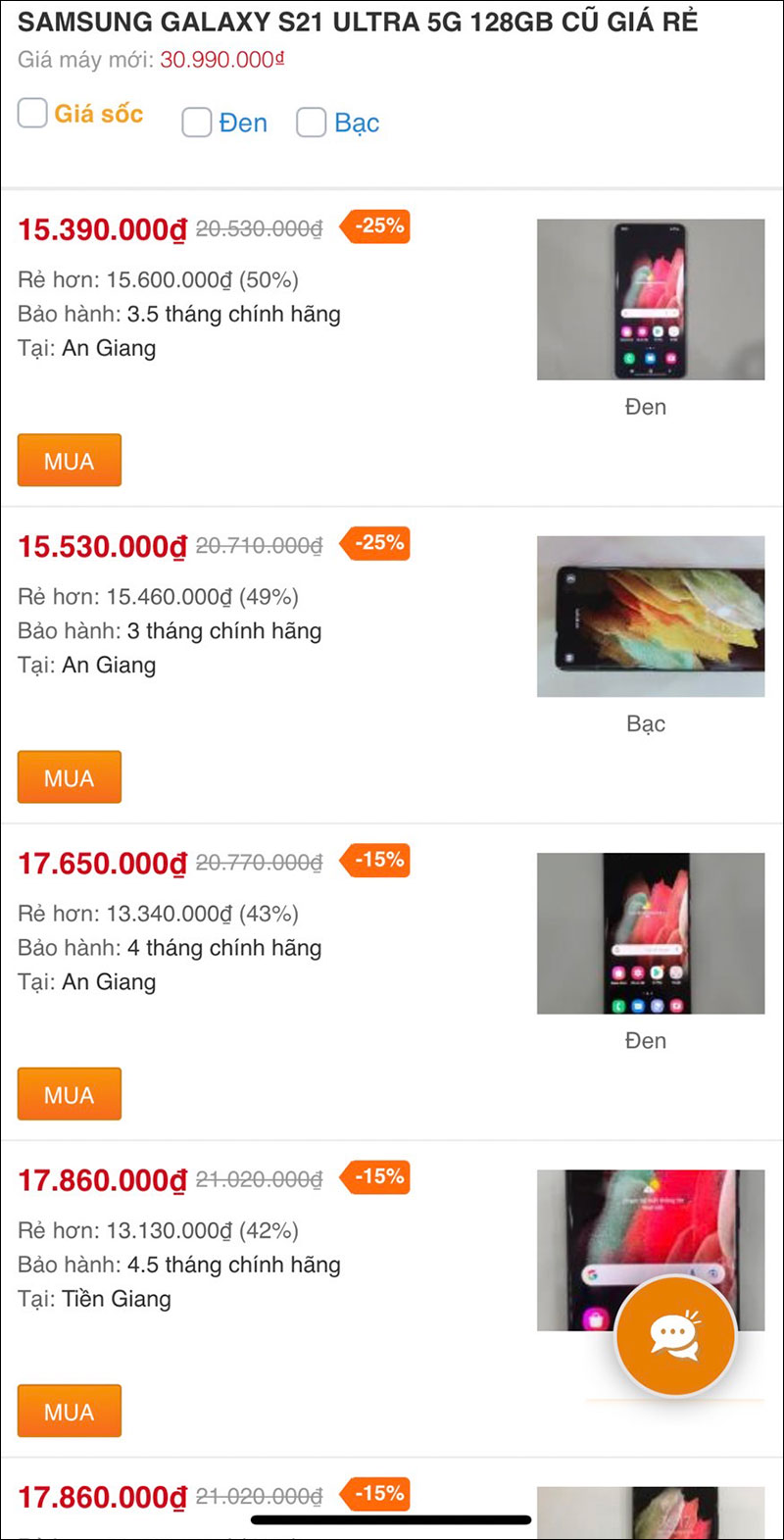Enable the Giá sốc filter checkbox
784x1540 pixels.
[x=32, y=114]
